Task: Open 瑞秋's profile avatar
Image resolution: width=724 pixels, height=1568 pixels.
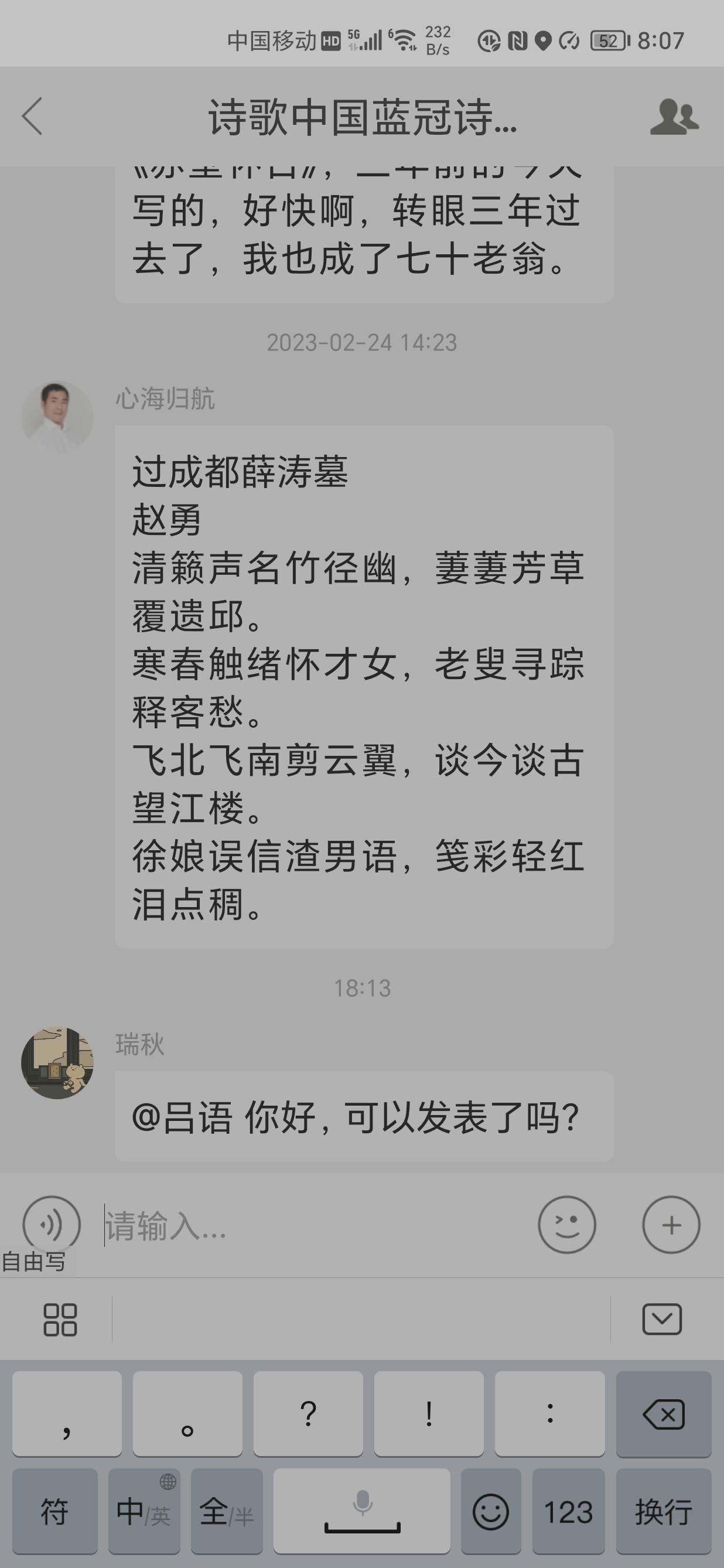Action: click(57, 1063)
